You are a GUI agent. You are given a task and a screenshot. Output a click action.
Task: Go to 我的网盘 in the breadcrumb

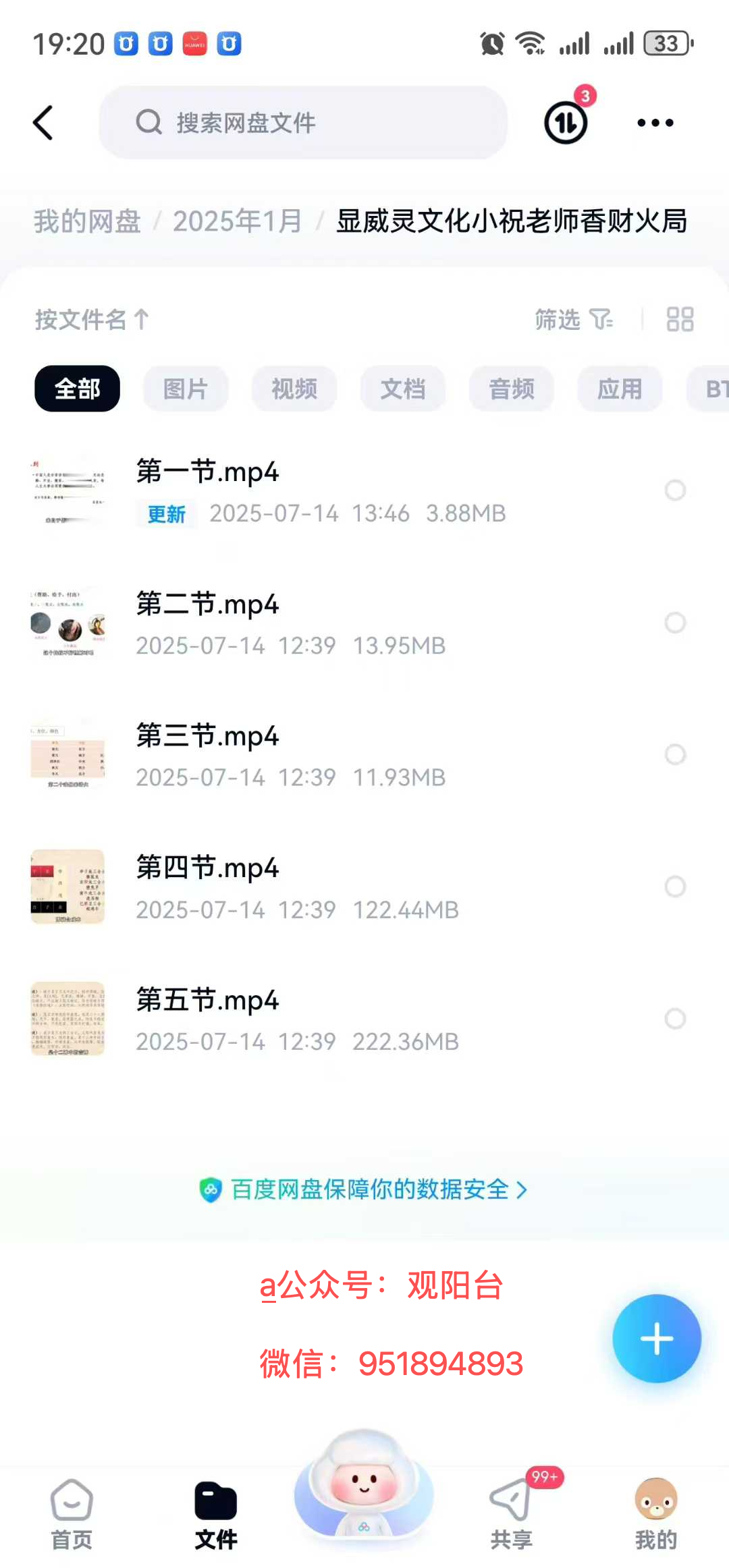coord(88,221)
